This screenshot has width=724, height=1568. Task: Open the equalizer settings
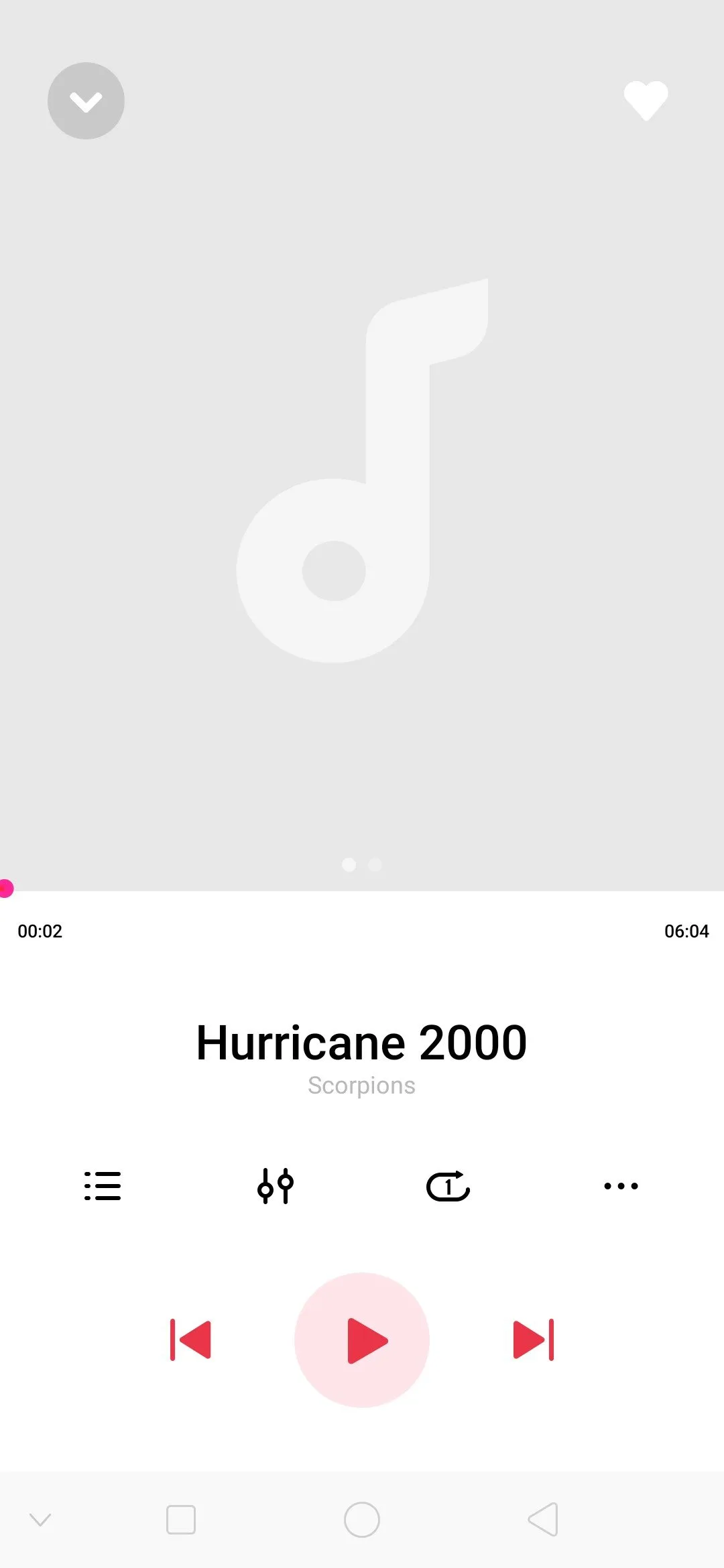276,1185
